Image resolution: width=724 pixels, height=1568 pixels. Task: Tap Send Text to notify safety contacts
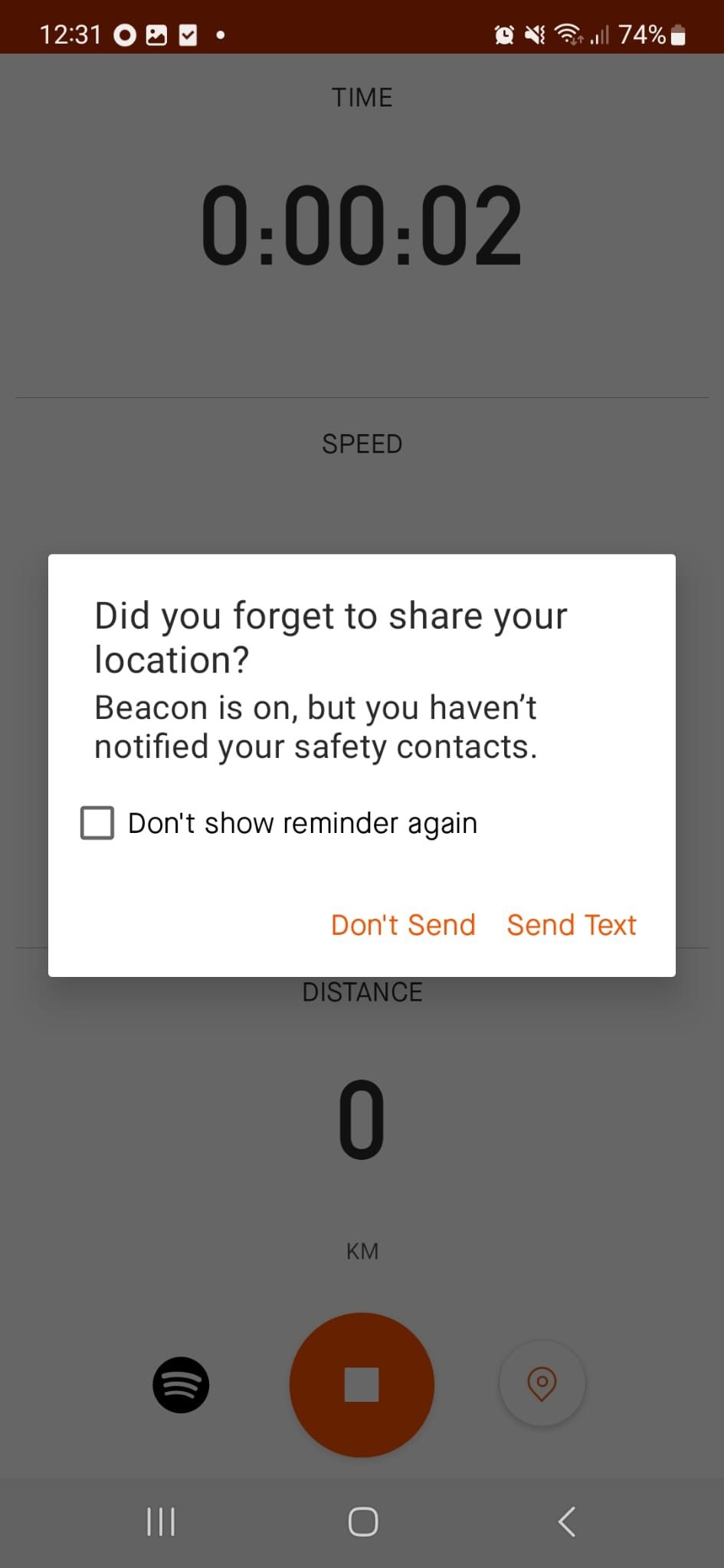pyautogui.click(x=571, y=924)
